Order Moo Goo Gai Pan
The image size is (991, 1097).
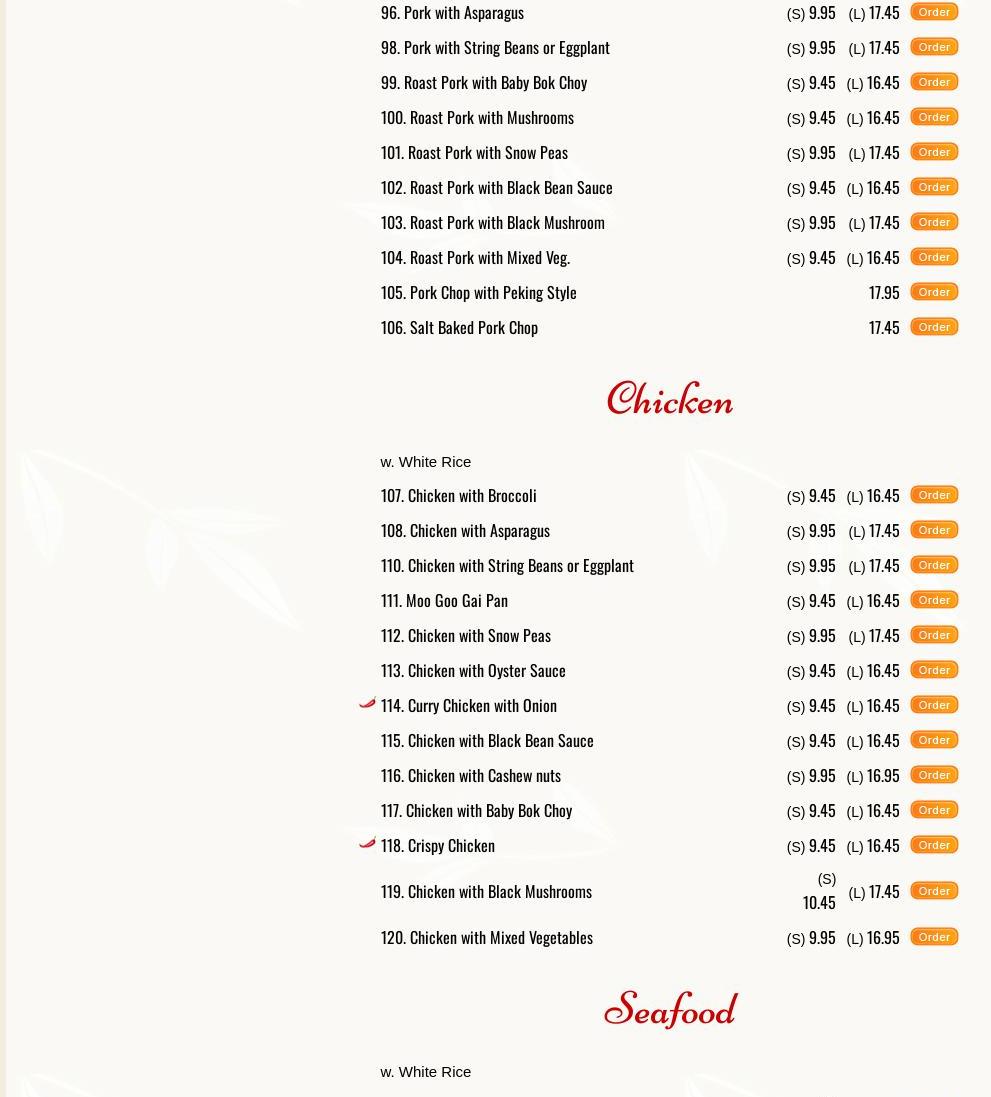point(933,600)
